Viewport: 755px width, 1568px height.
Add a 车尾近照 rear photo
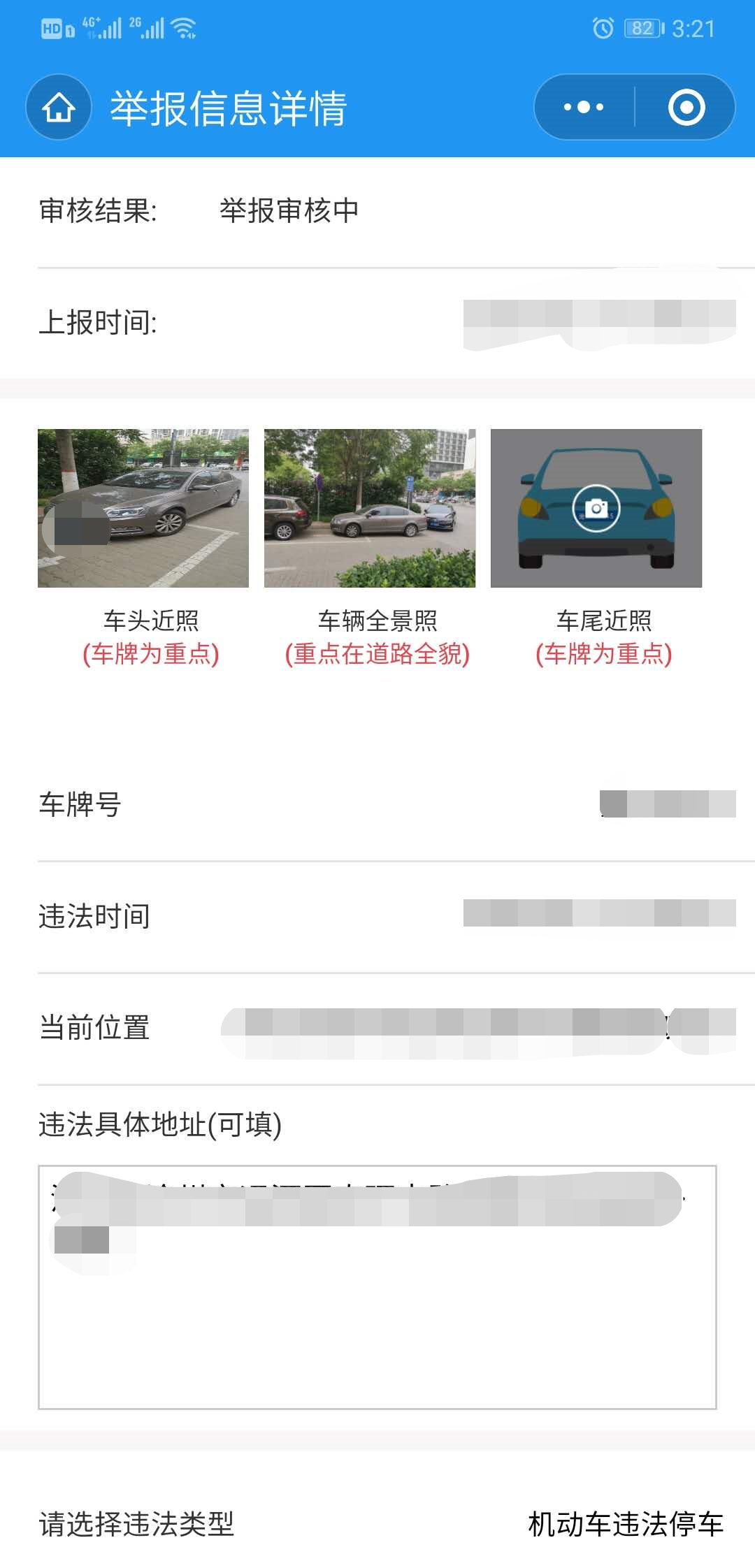tap(596, 508)
